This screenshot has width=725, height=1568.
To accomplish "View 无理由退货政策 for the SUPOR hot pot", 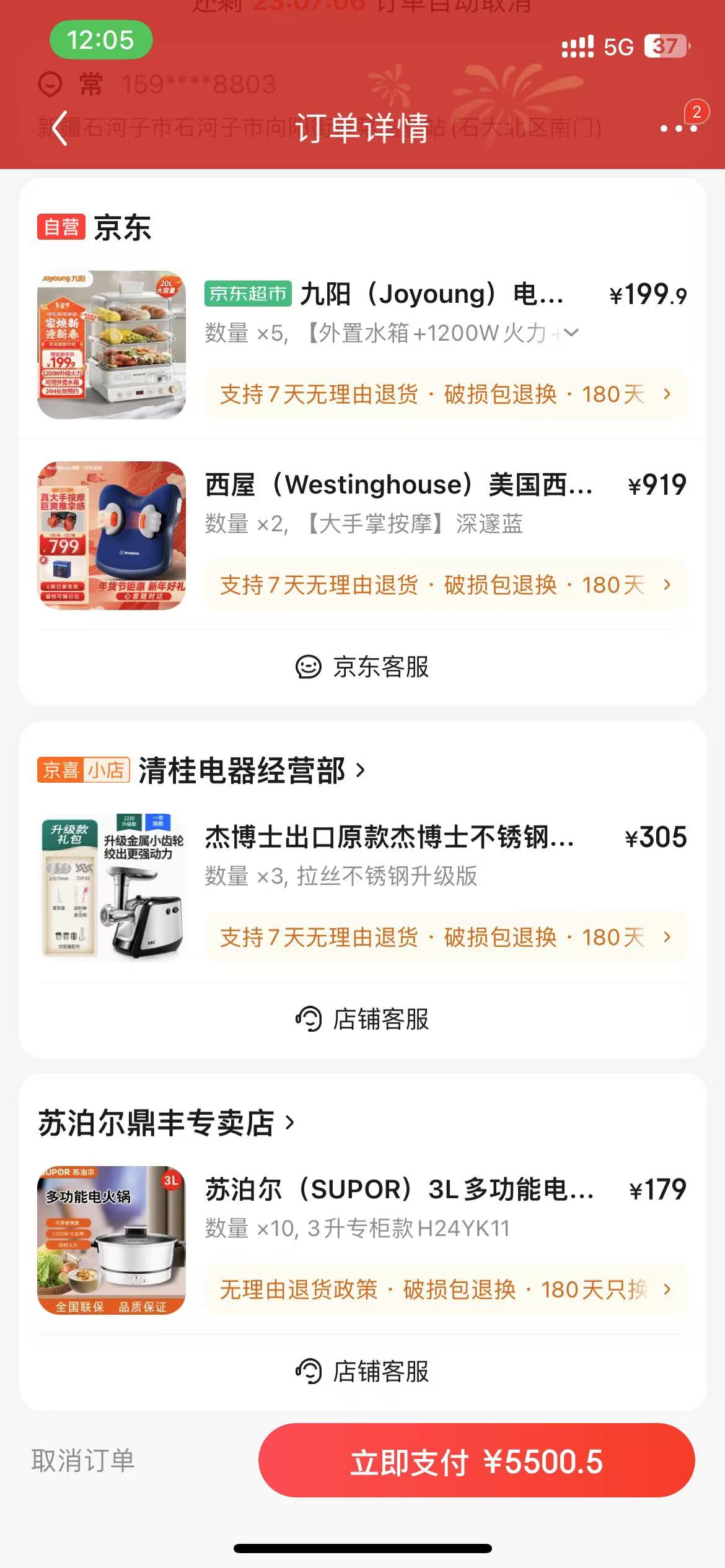I will point(445,1290).
